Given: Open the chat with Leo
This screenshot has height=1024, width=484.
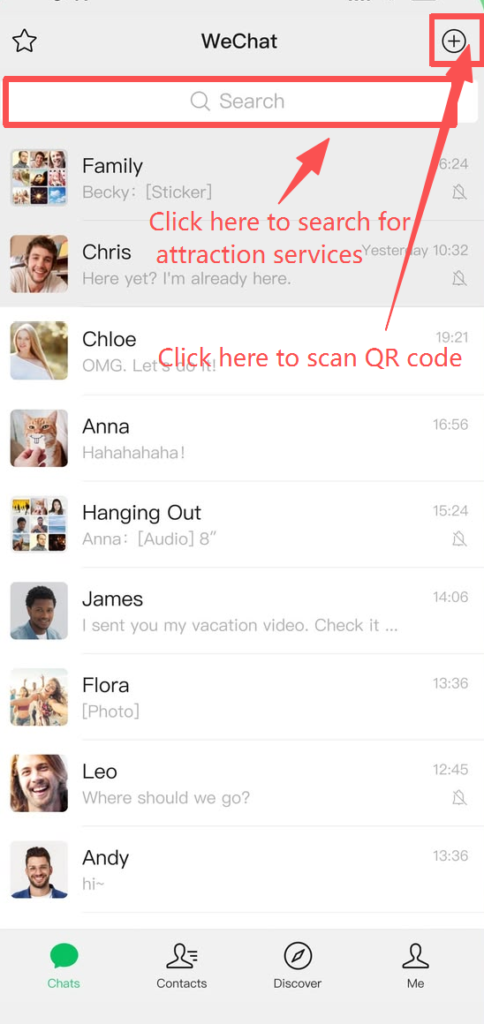Looking at the screenshot, I should click(x=242, y=782).
